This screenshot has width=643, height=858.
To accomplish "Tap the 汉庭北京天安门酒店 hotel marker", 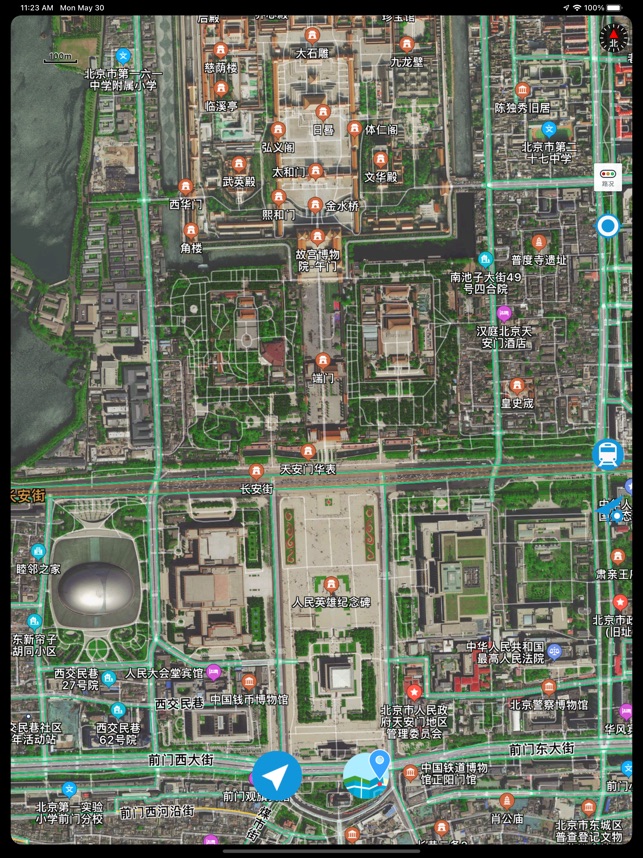I will 503,313.
